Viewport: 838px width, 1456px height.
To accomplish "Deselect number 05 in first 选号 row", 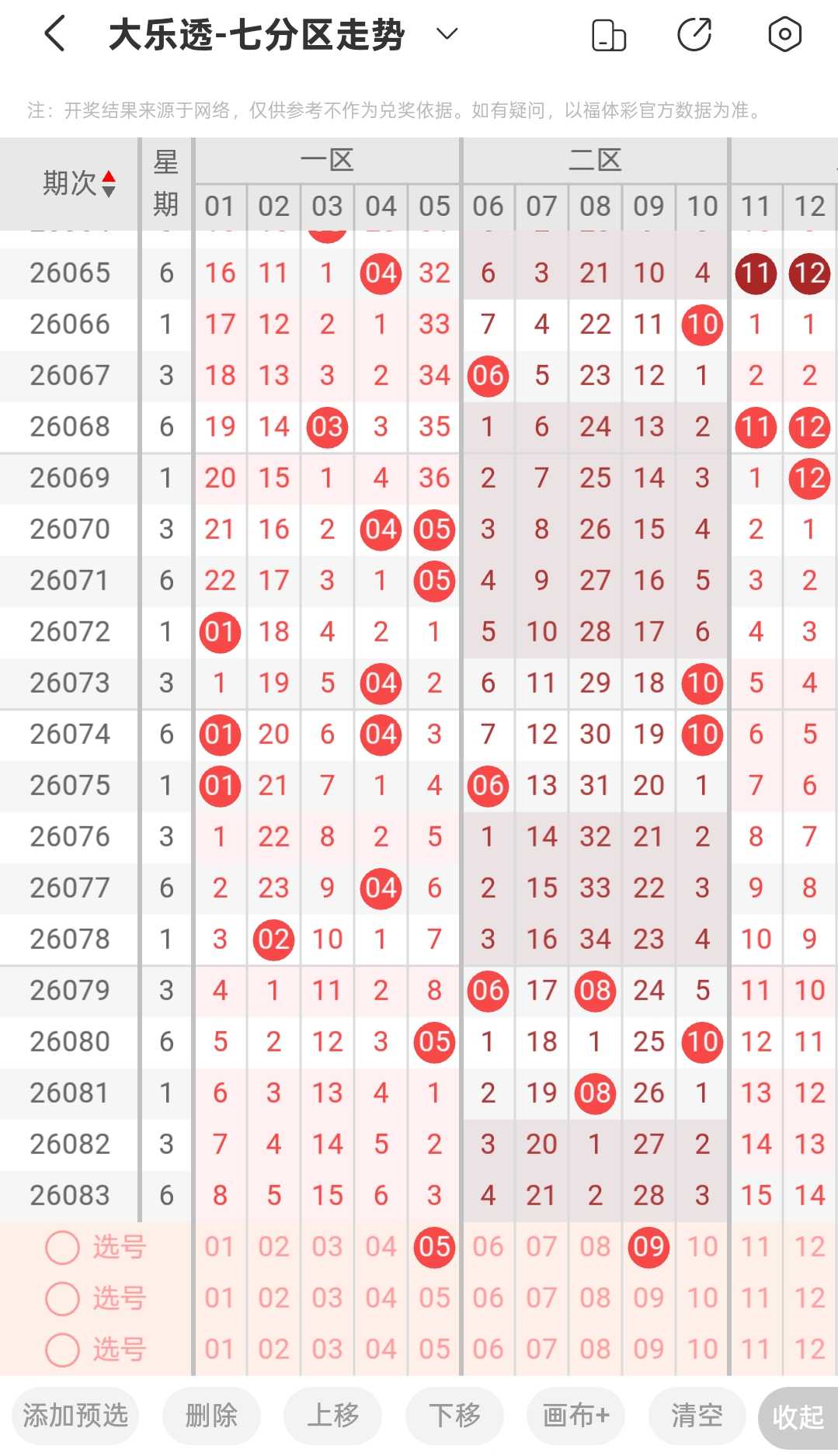I will click(434, 1247).
